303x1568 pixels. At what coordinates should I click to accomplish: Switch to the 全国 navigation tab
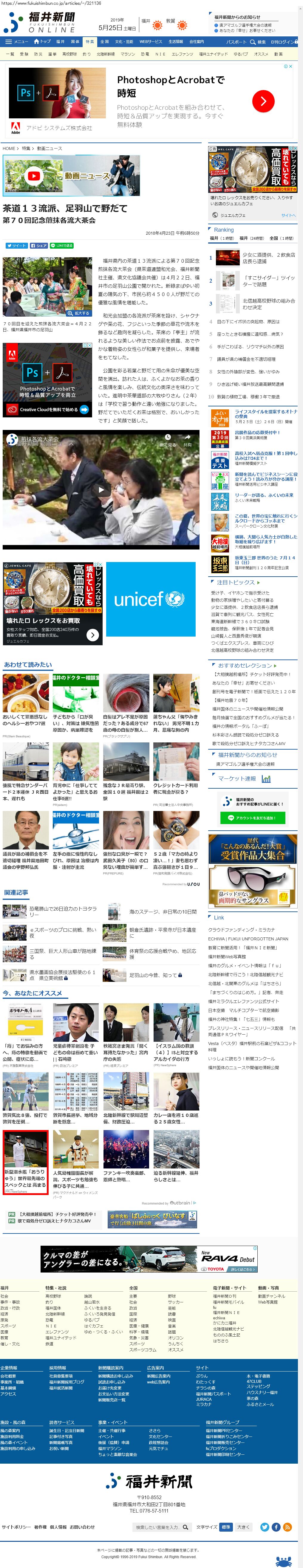click(x=105, y=41)
